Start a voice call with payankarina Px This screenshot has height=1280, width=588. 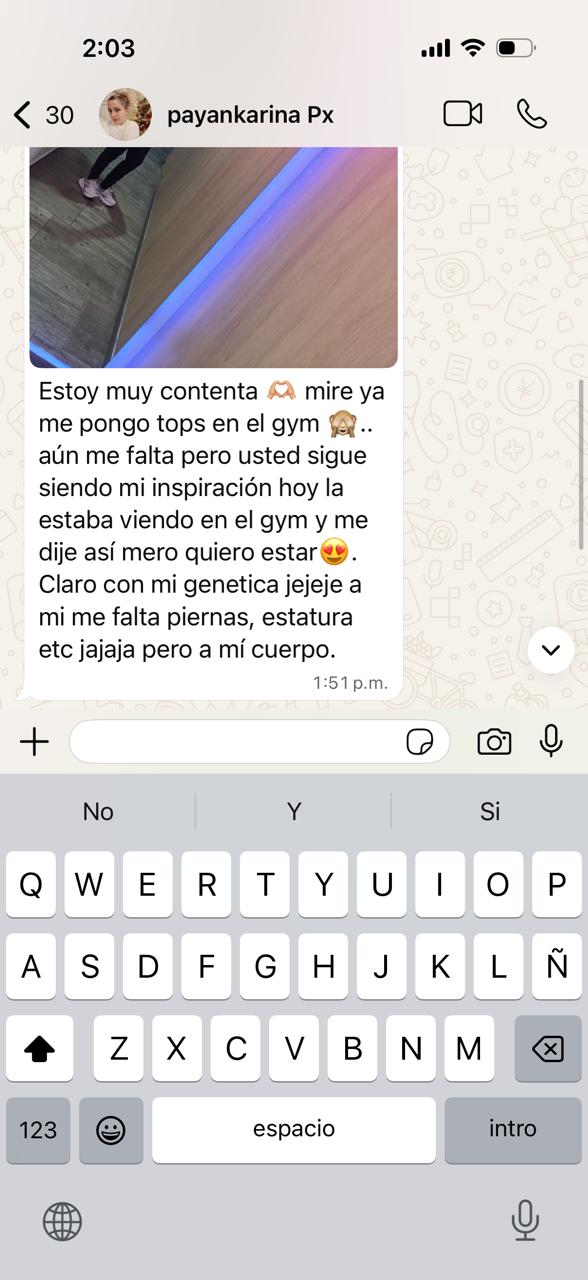(x=532, y=114)
